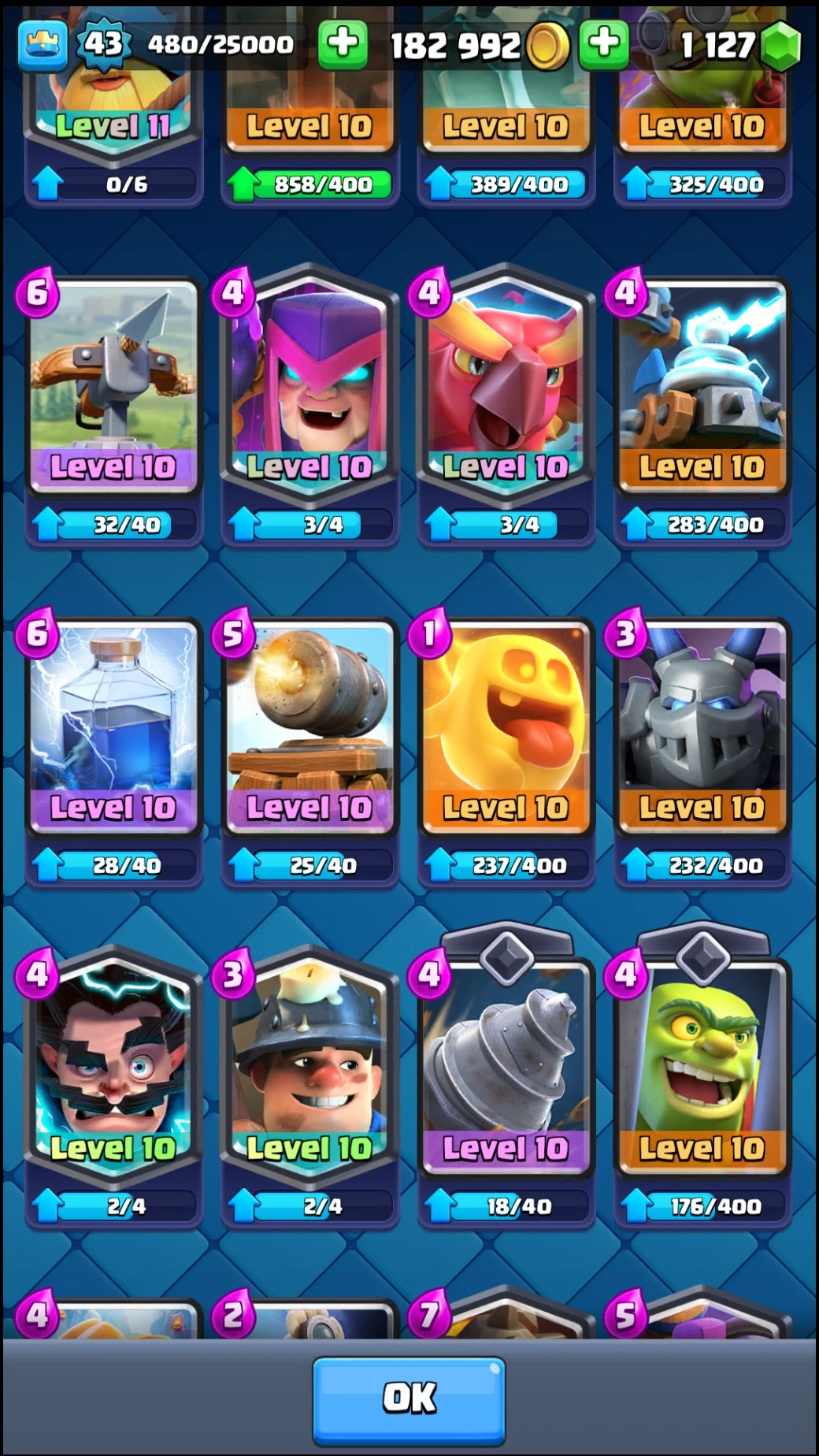Tap the green plus beside experience points
819x1456 pixels.
(343, 44)
